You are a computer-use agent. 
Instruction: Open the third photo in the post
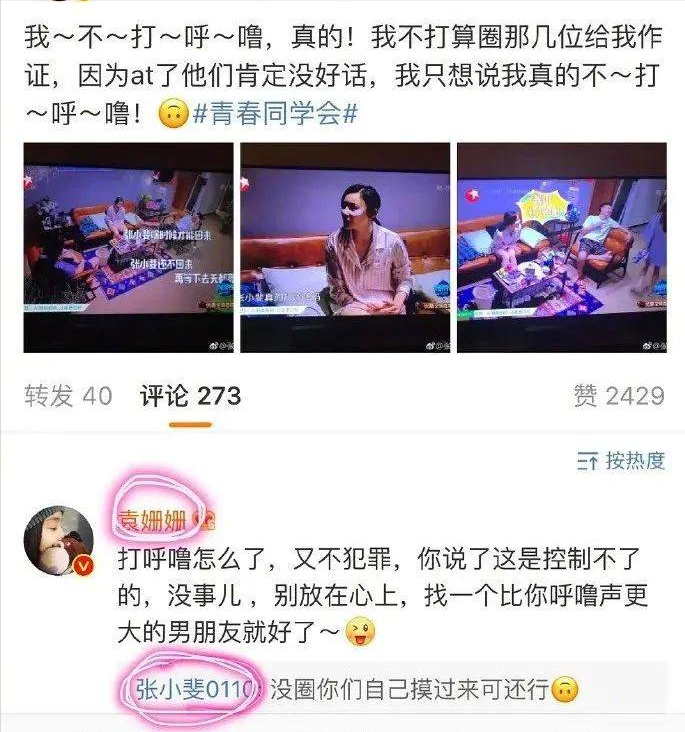point(561,247)
